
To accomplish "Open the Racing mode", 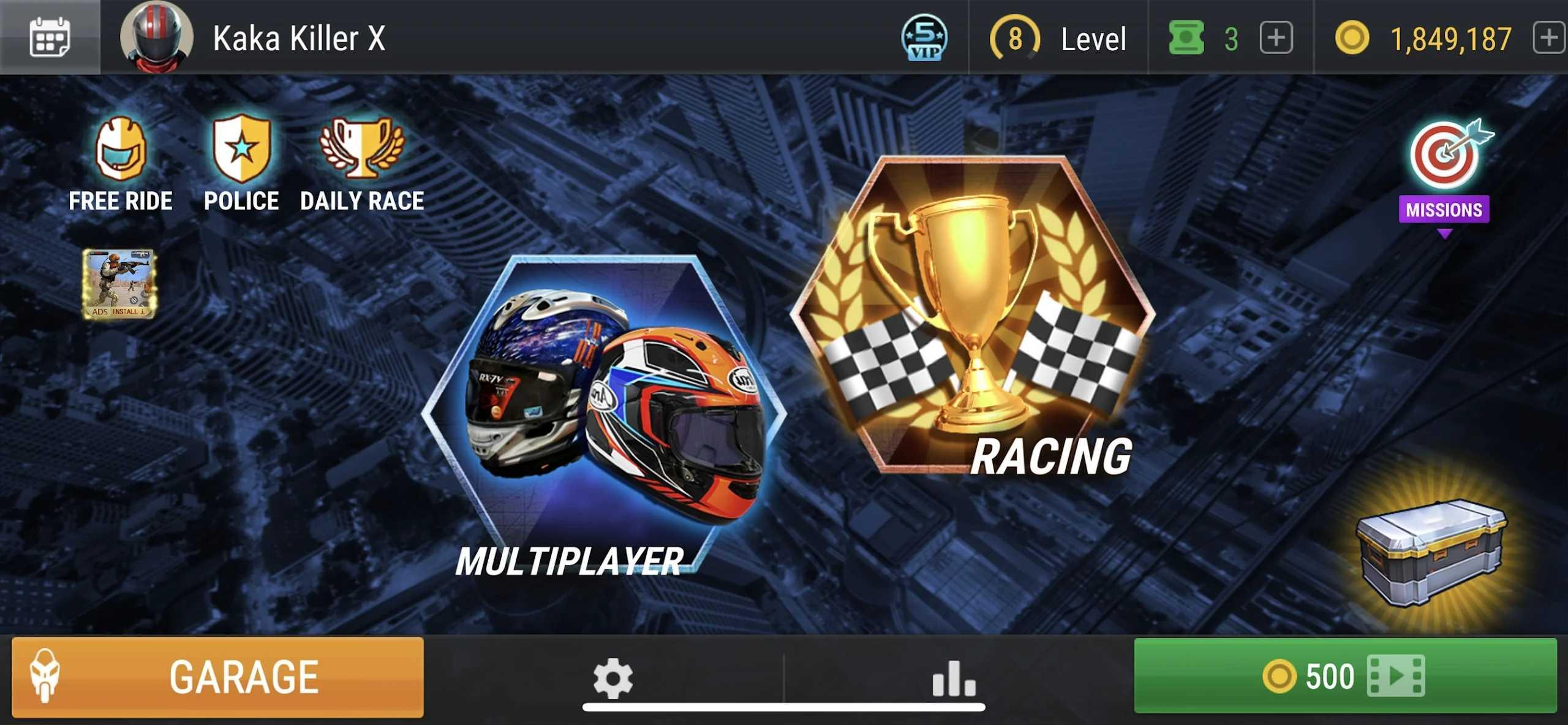I will point(973,316).
